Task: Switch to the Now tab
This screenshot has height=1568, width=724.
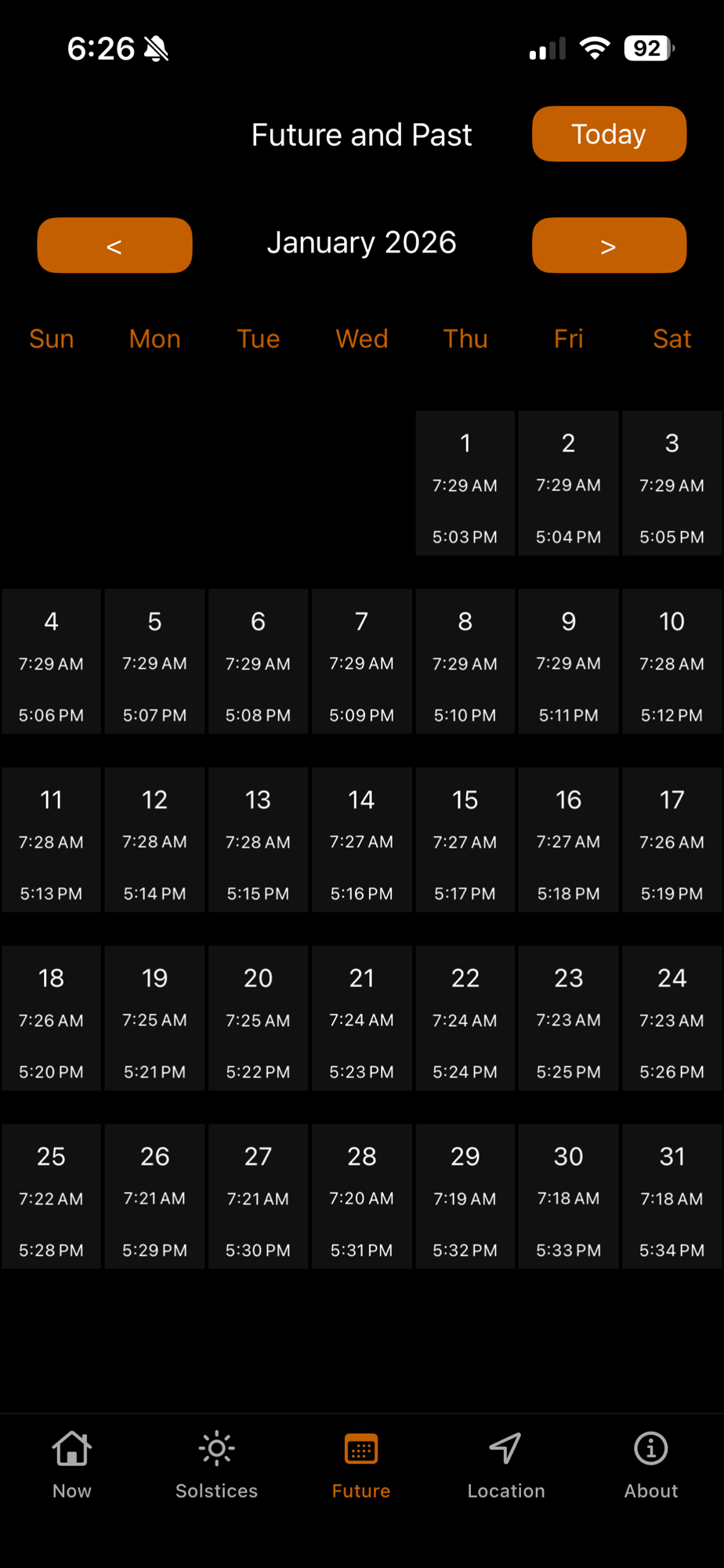Action: [72, 1464]
